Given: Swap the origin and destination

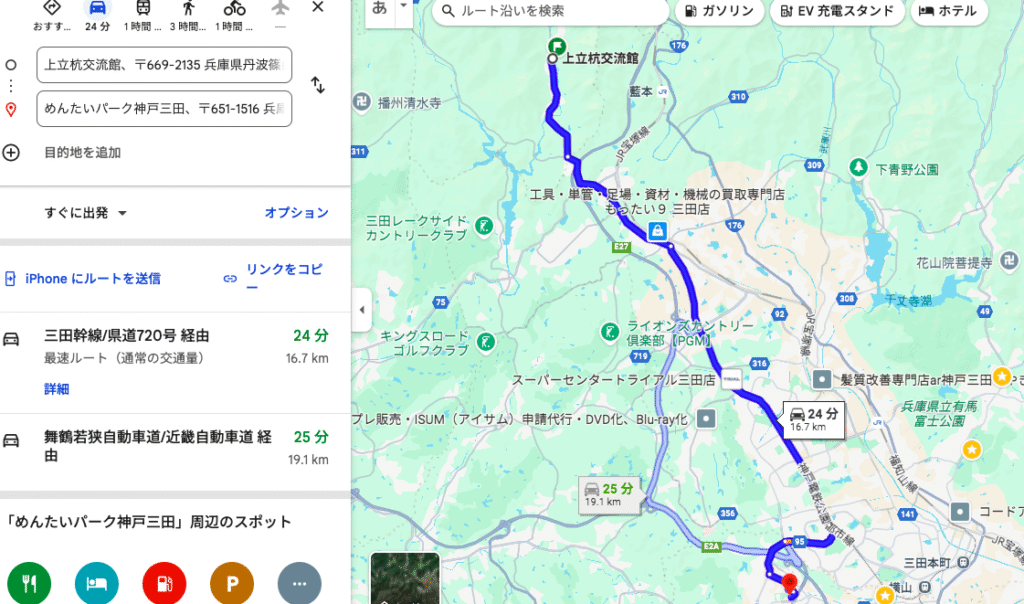Looking at the screenshot, I should click(318, 85).
